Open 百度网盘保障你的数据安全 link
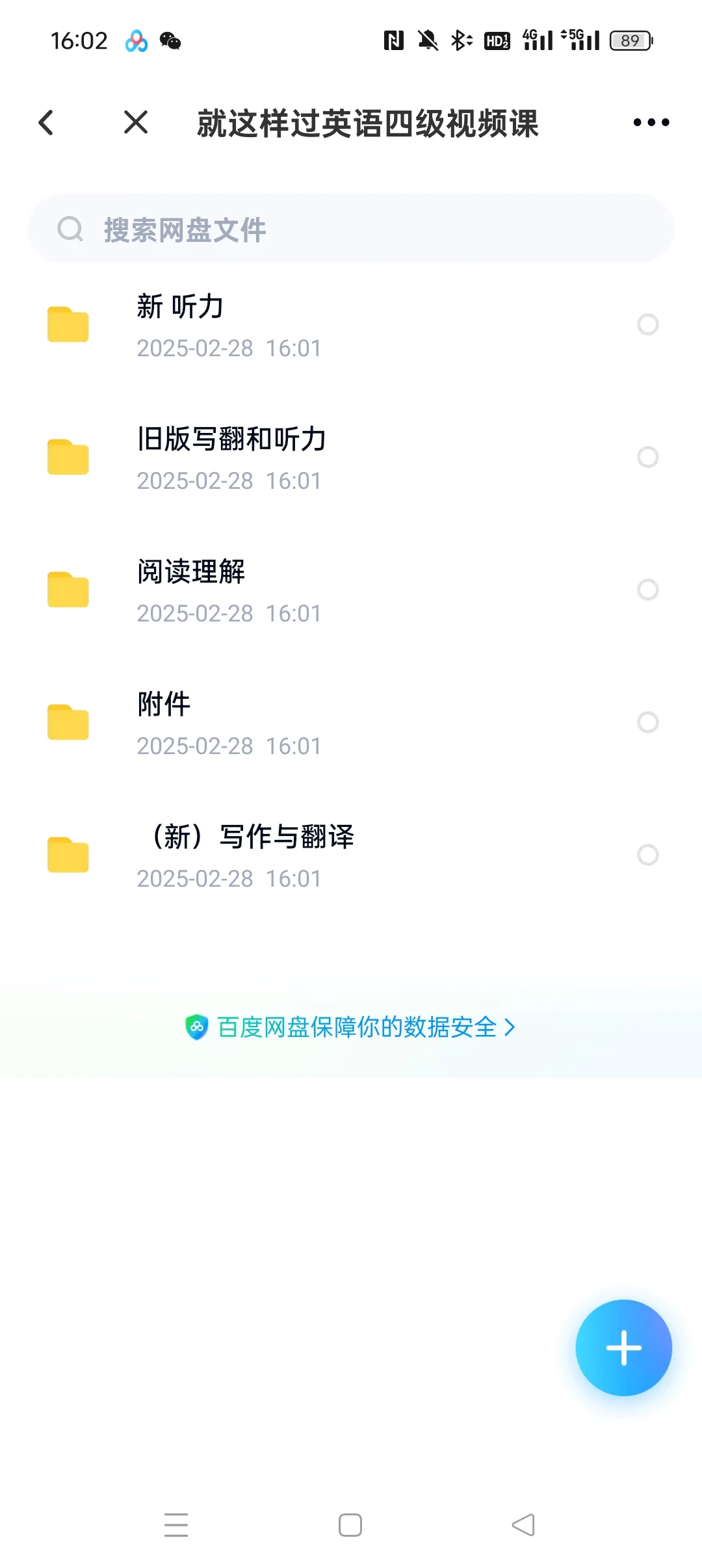Screen dimensions: 702x1568 coord(351,1027)
